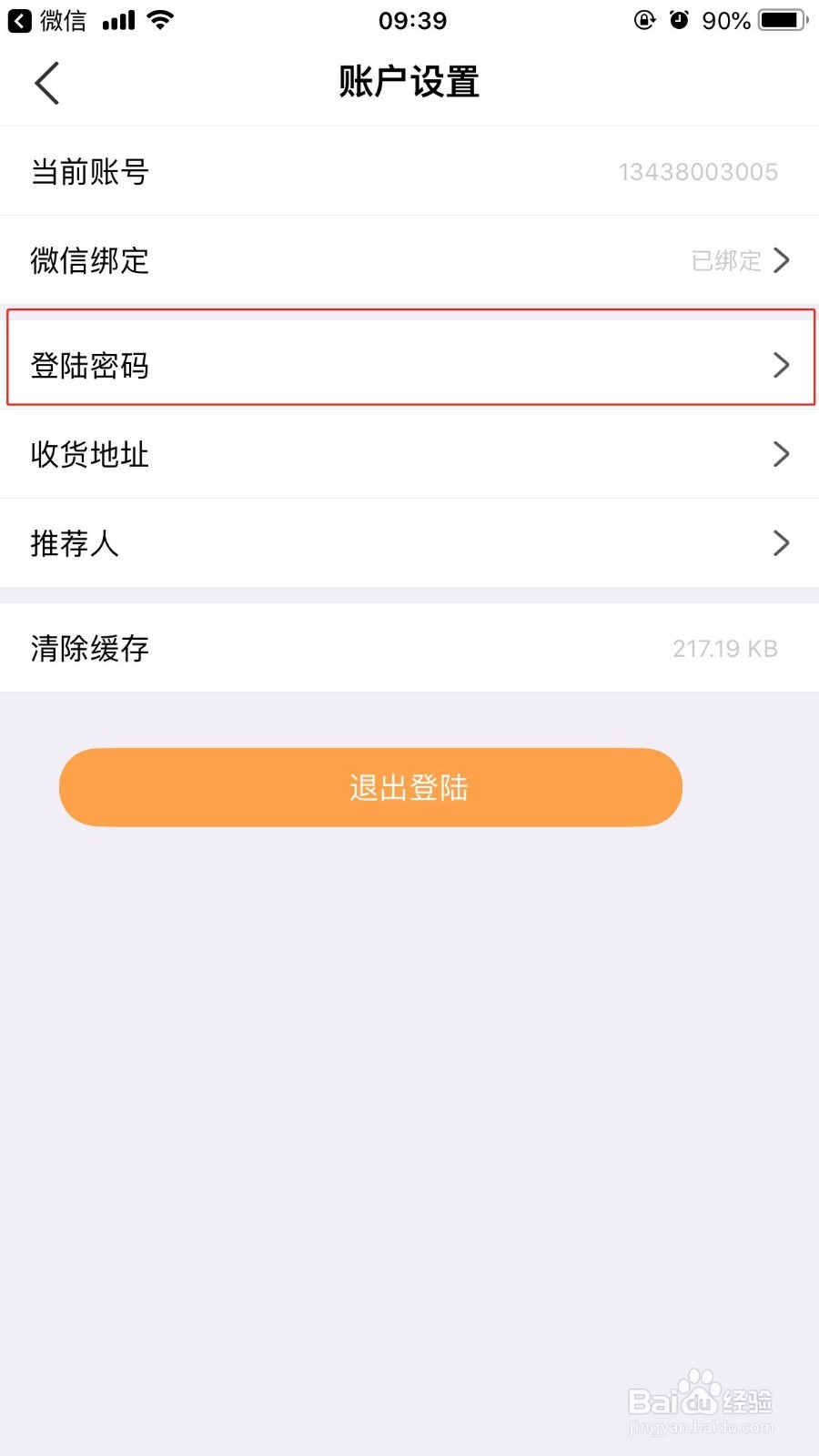The width and height of the screenshot is (819, 1456).
Task: Tap the orientation lock icon in status bar
Action: coord(644,19)
